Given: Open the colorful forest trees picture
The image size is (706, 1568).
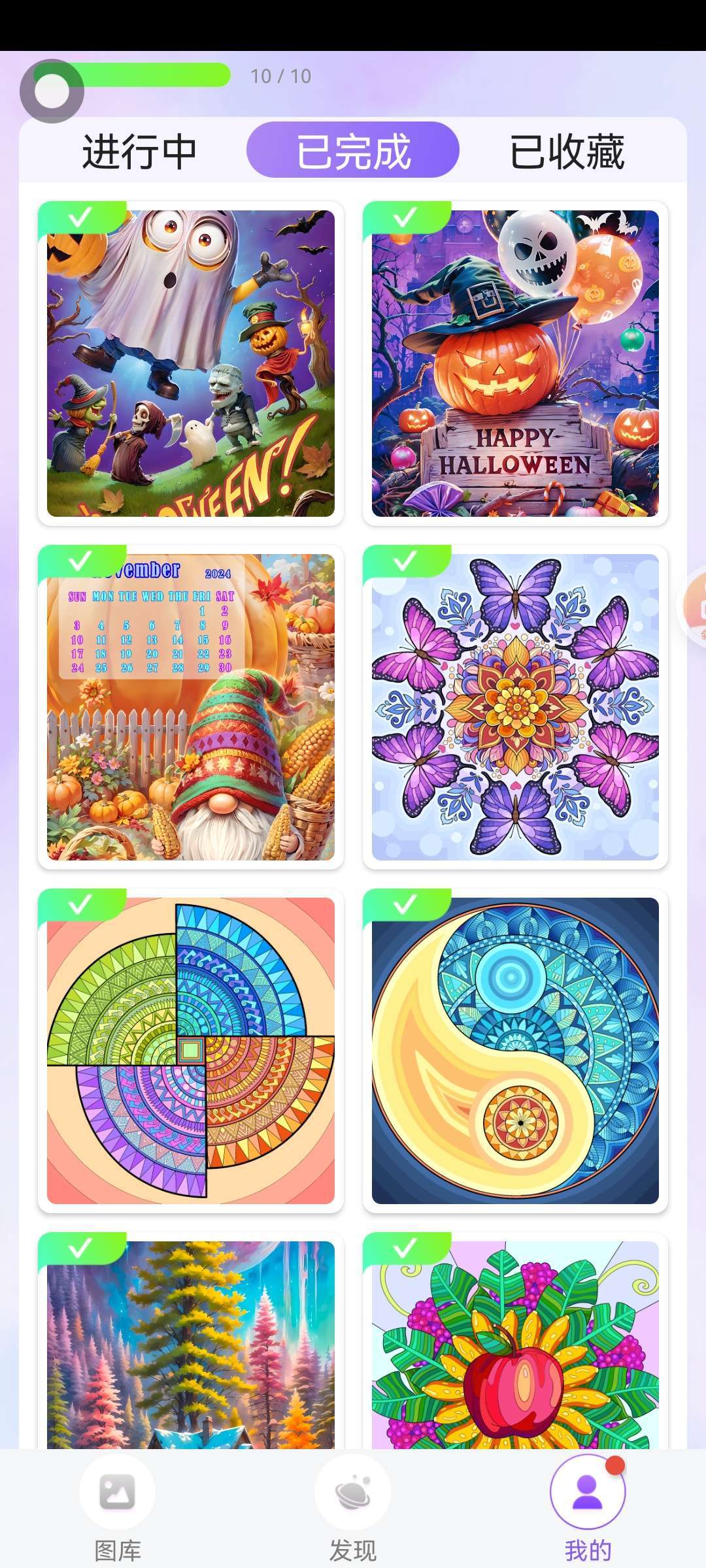Looking at the screenshot, I should point(191,1346).
